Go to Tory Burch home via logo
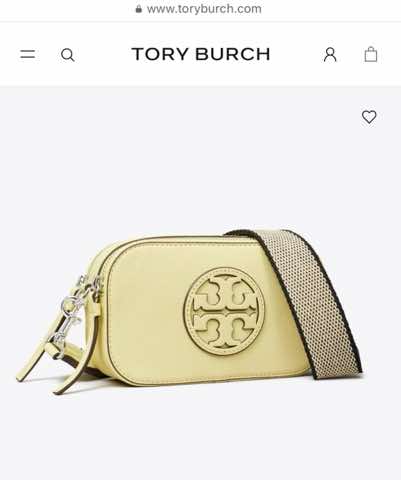The image size is (401, 480). [x=201, y=54]
